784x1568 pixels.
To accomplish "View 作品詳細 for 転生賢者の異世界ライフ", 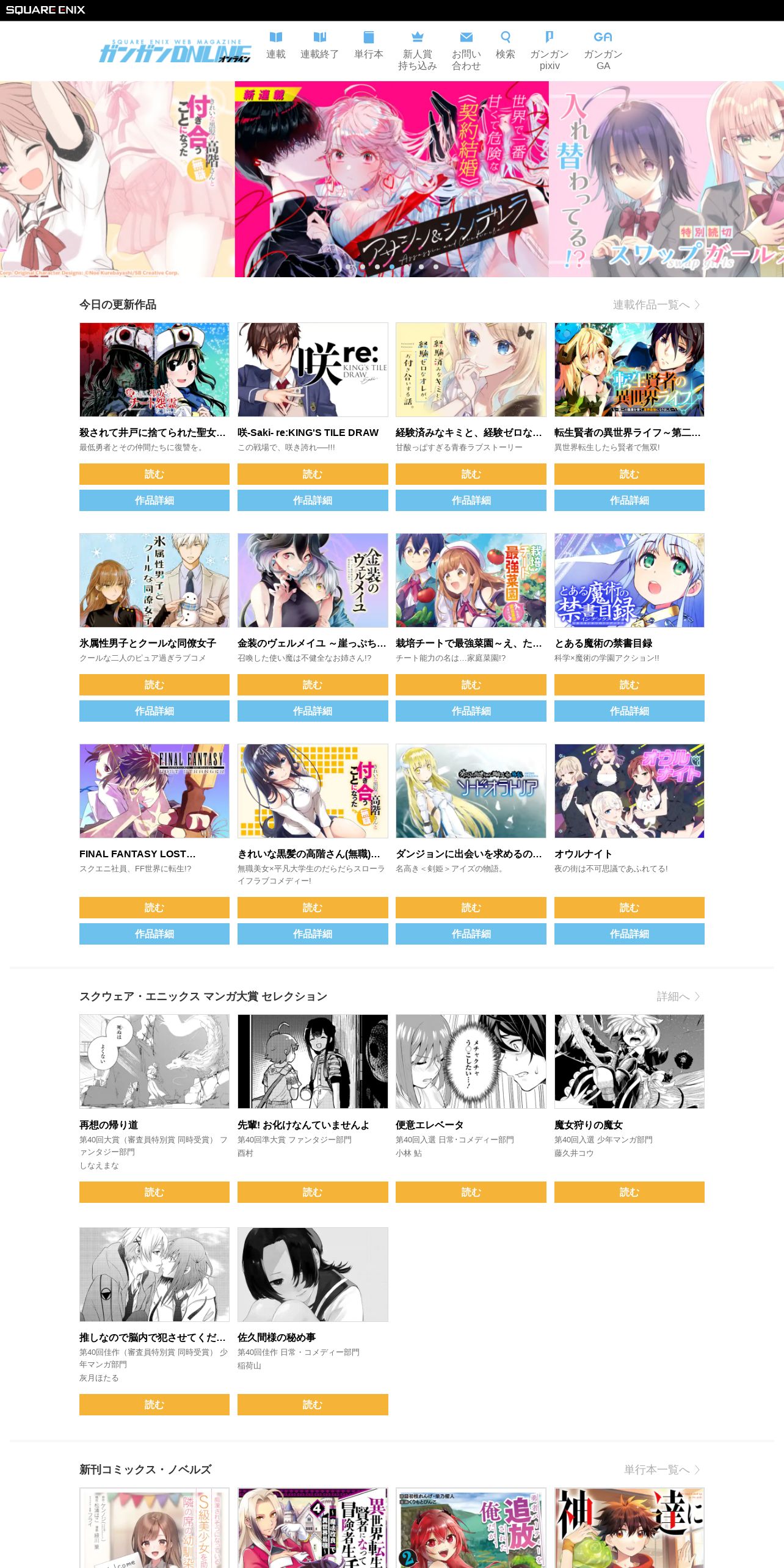I will click(630, 500).
